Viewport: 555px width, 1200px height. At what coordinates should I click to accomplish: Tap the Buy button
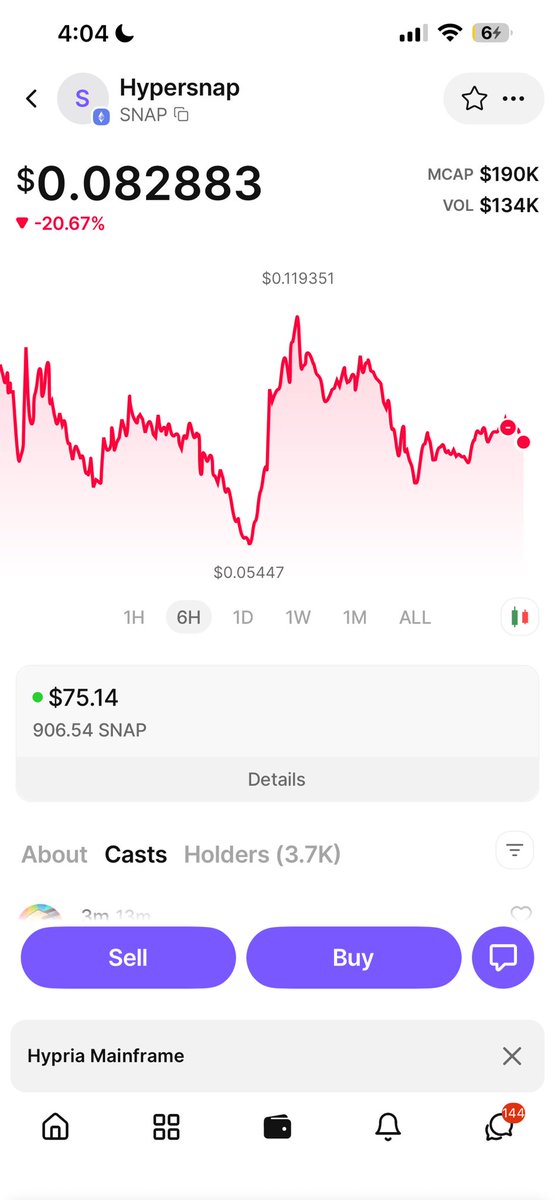point(353,957)
